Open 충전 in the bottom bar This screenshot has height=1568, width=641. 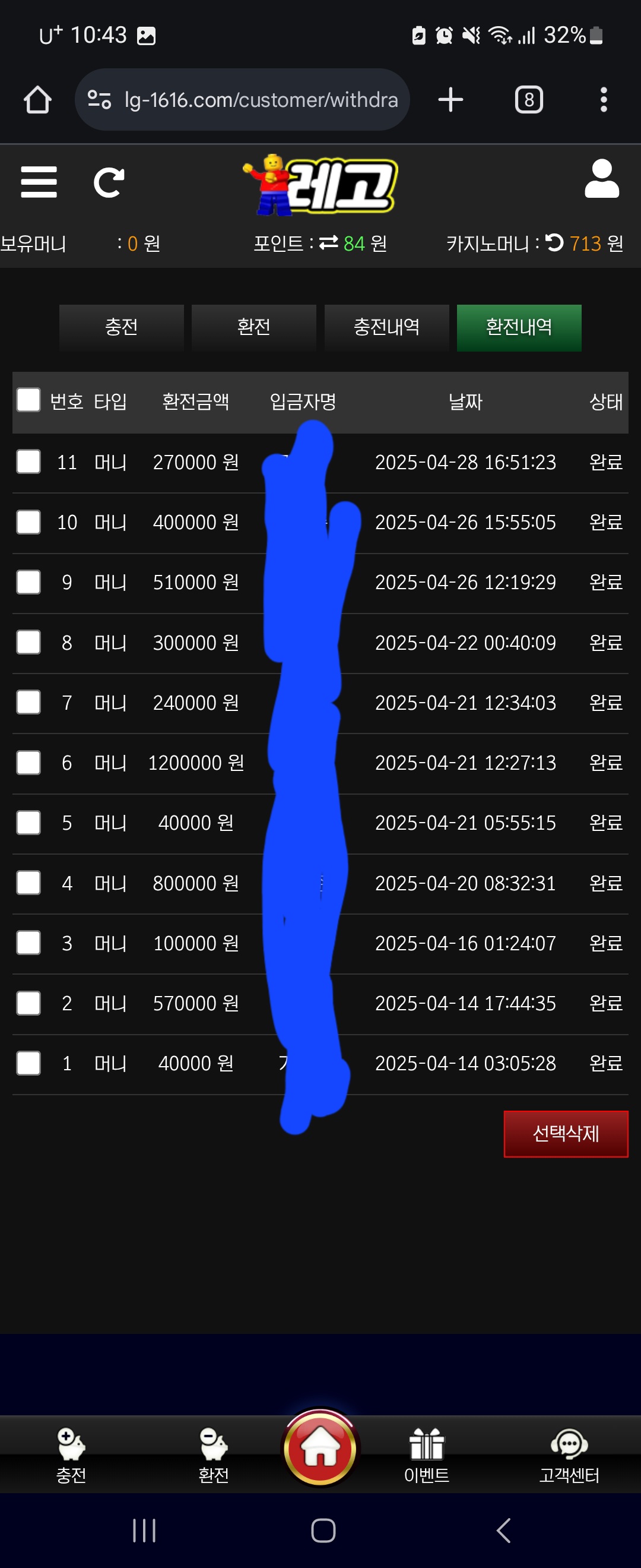pyautogui.click(x=71, y=1456)
